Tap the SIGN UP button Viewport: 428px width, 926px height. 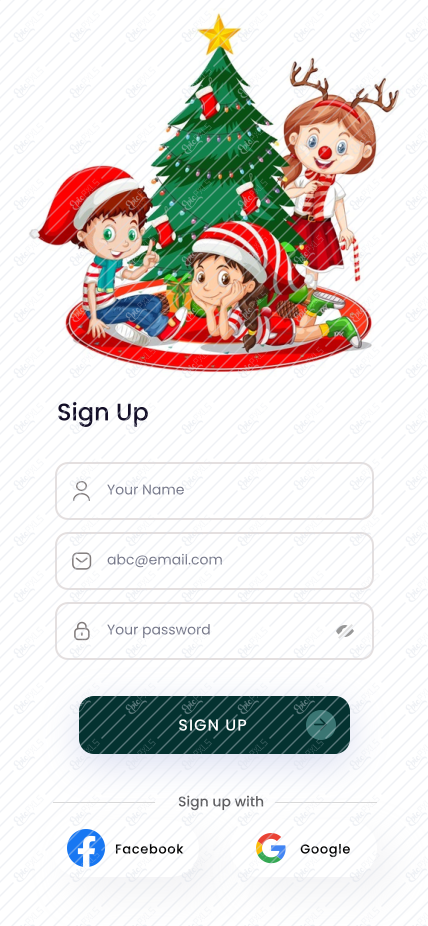click(x=214, y=725)
